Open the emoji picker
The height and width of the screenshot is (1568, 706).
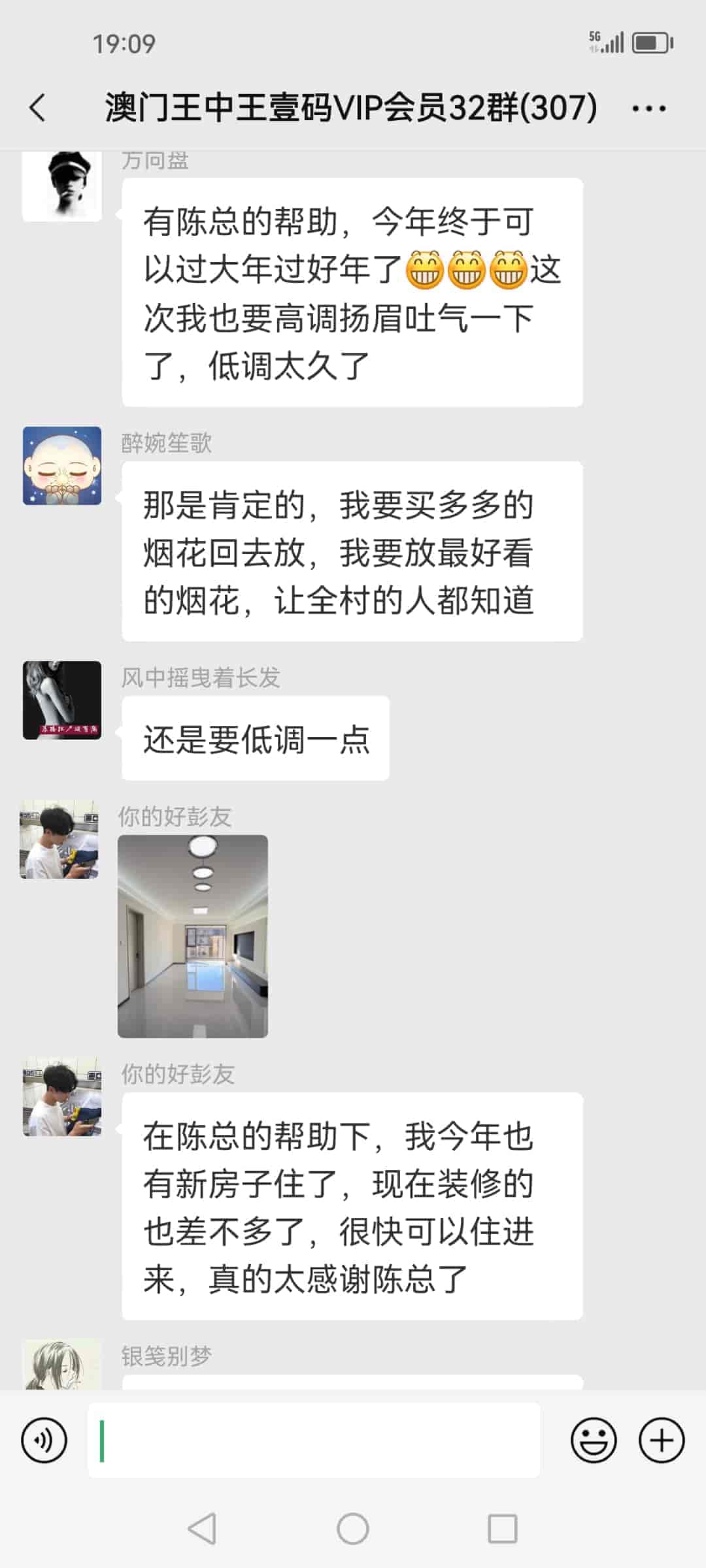tap(594, 1440)
